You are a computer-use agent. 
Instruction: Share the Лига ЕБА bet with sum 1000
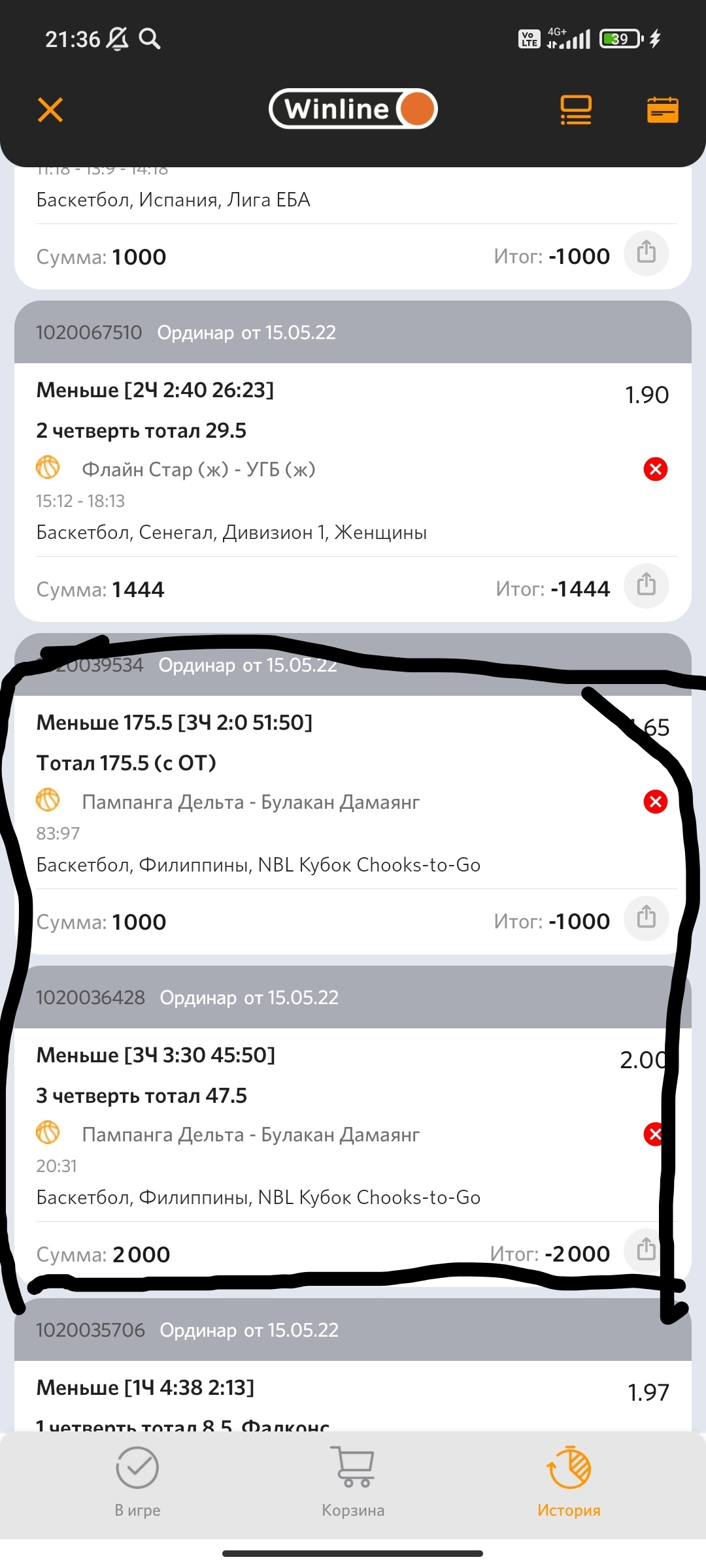(x=646, y=252)
